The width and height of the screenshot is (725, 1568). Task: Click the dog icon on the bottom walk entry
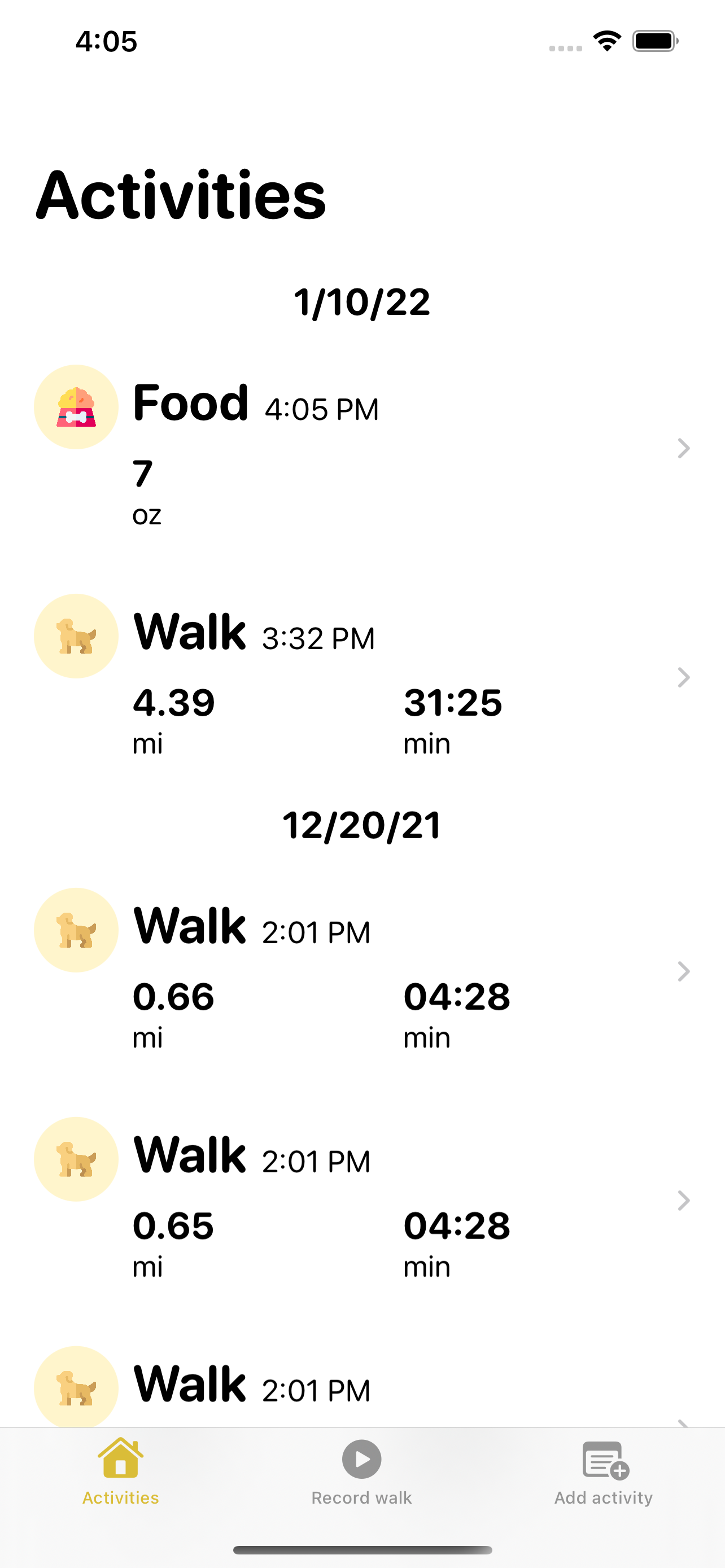(76, 1390)
